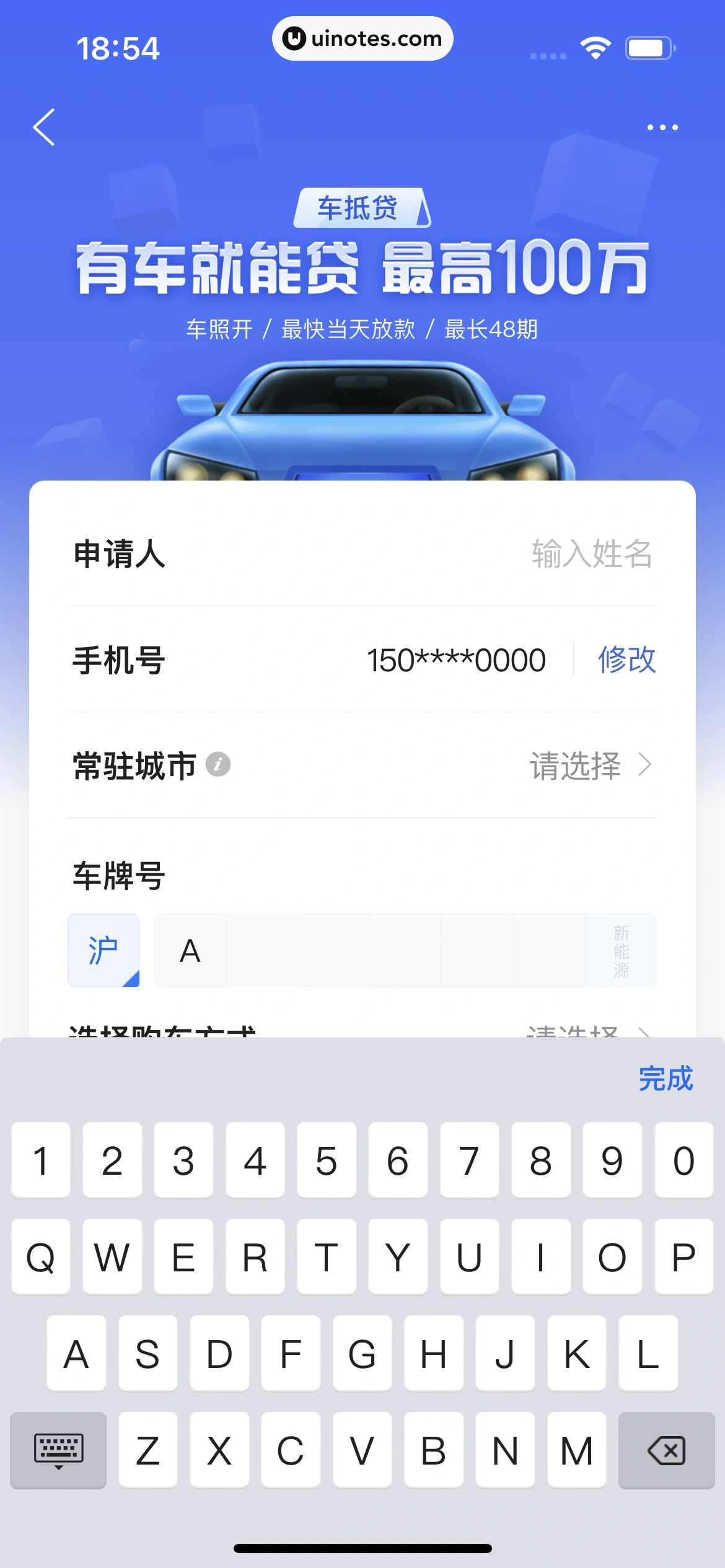This screenshot has width=725, height=1568.
Task: Type the letter B key
Action: (x=433, y=1450)
